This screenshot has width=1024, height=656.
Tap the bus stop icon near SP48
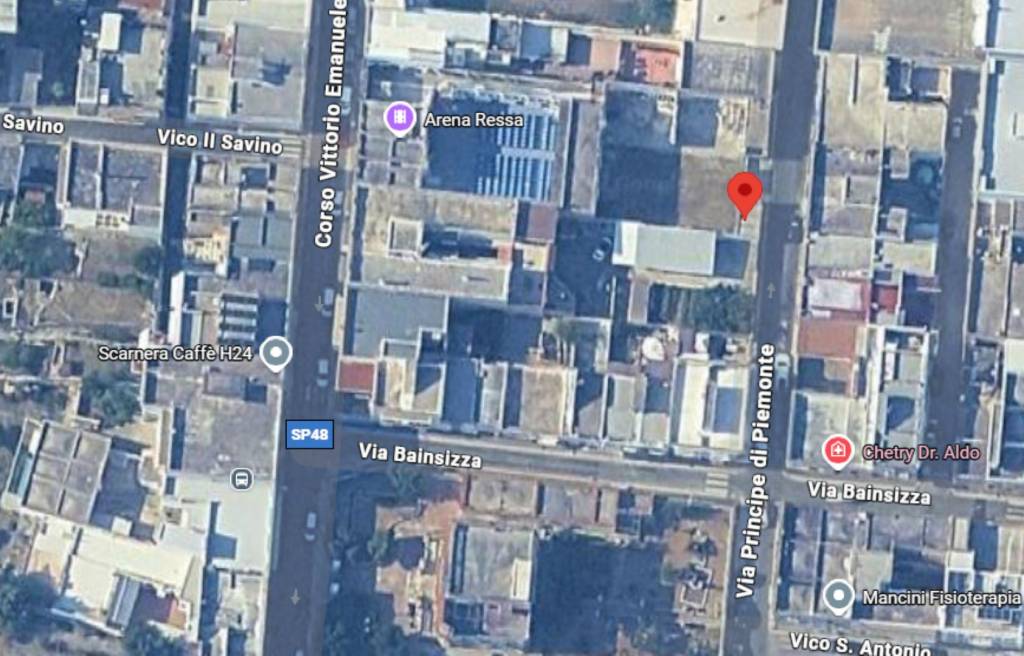click(241, 479)
